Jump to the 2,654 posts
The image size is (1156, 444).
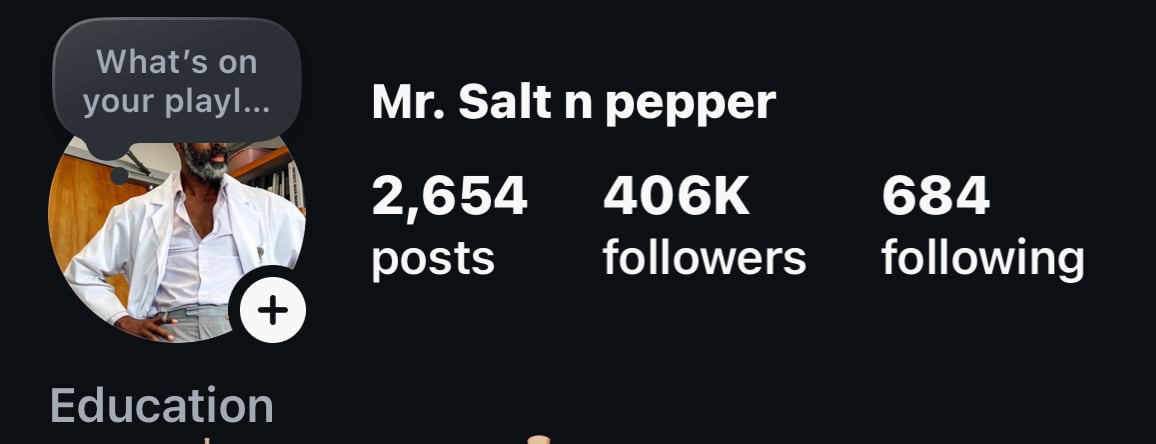click(x=449, y=226)
